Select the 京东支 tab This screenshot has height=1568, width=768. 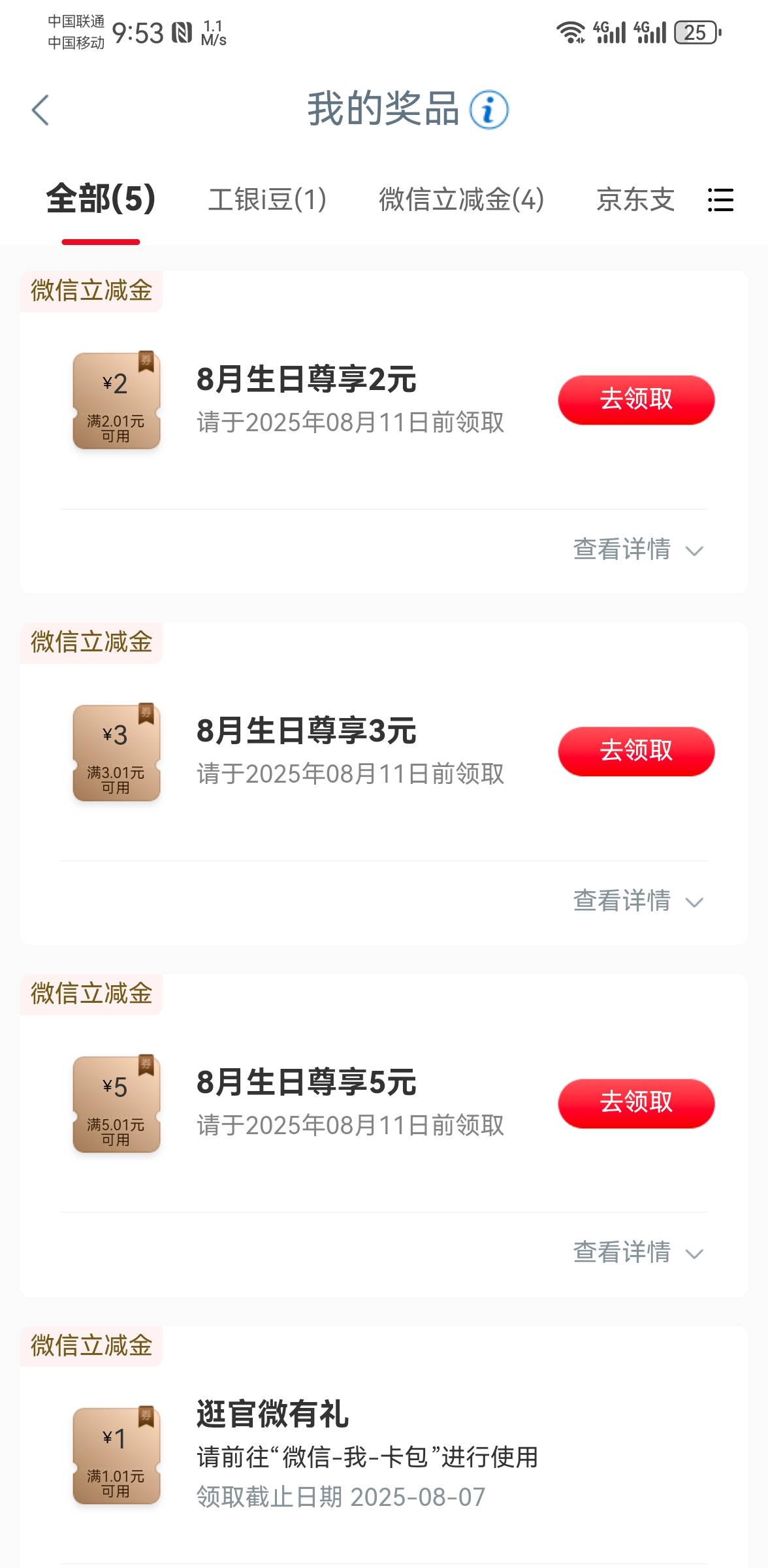(x=635, y=199)
